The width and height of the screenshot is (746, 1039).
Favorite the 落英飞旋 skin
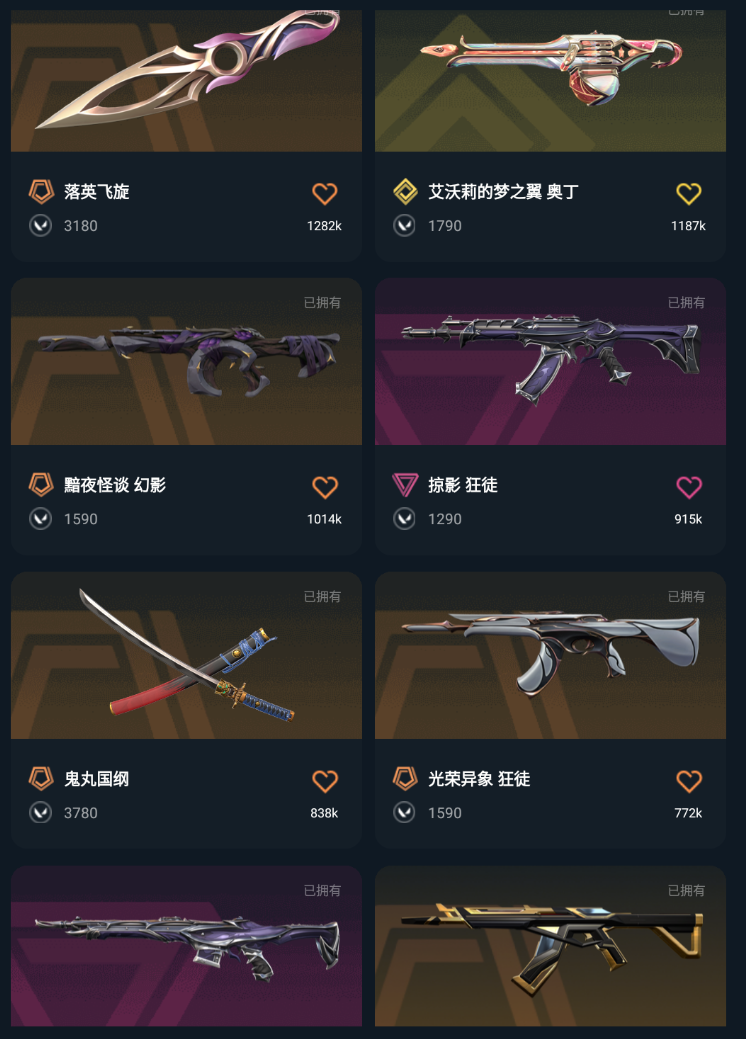pos(325,193)
